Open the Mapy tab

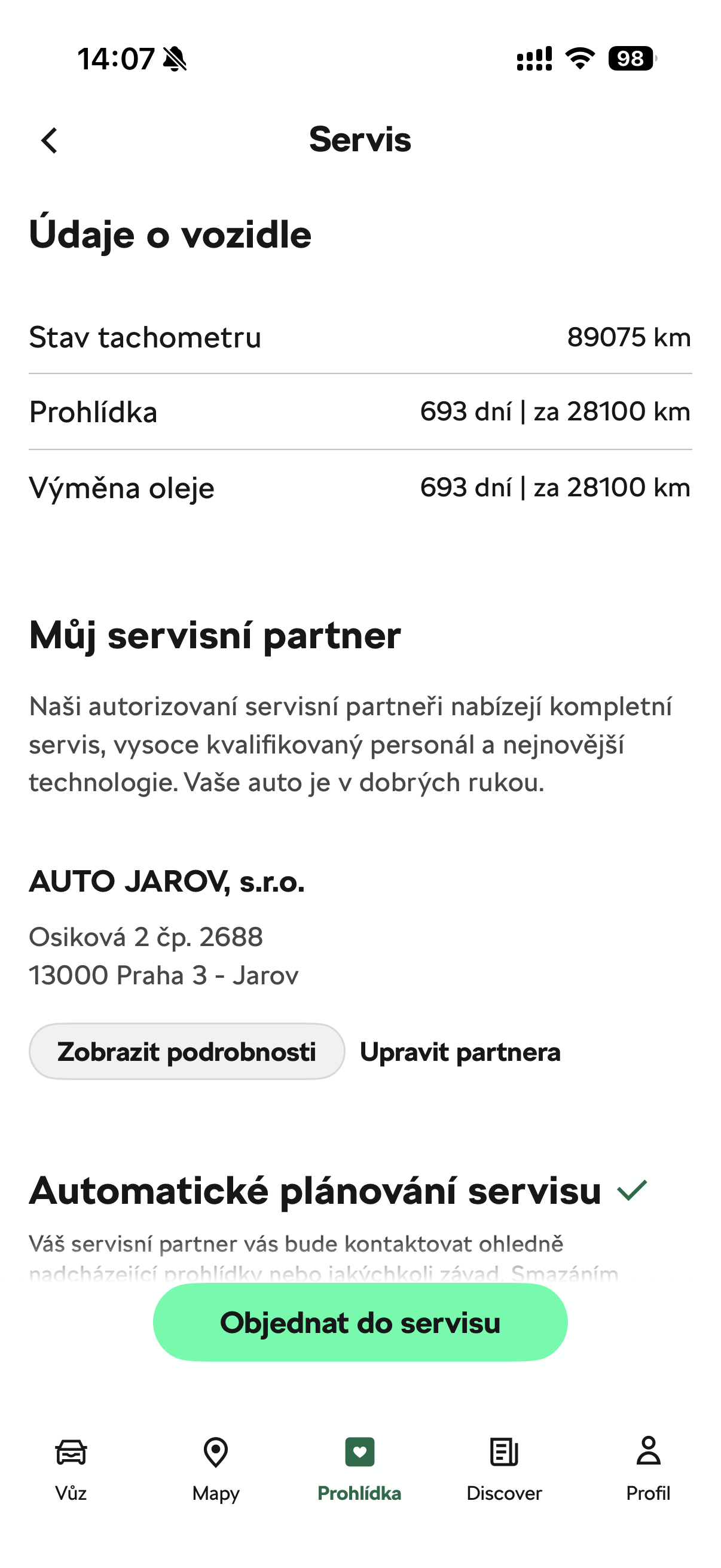pos(216,1468)
